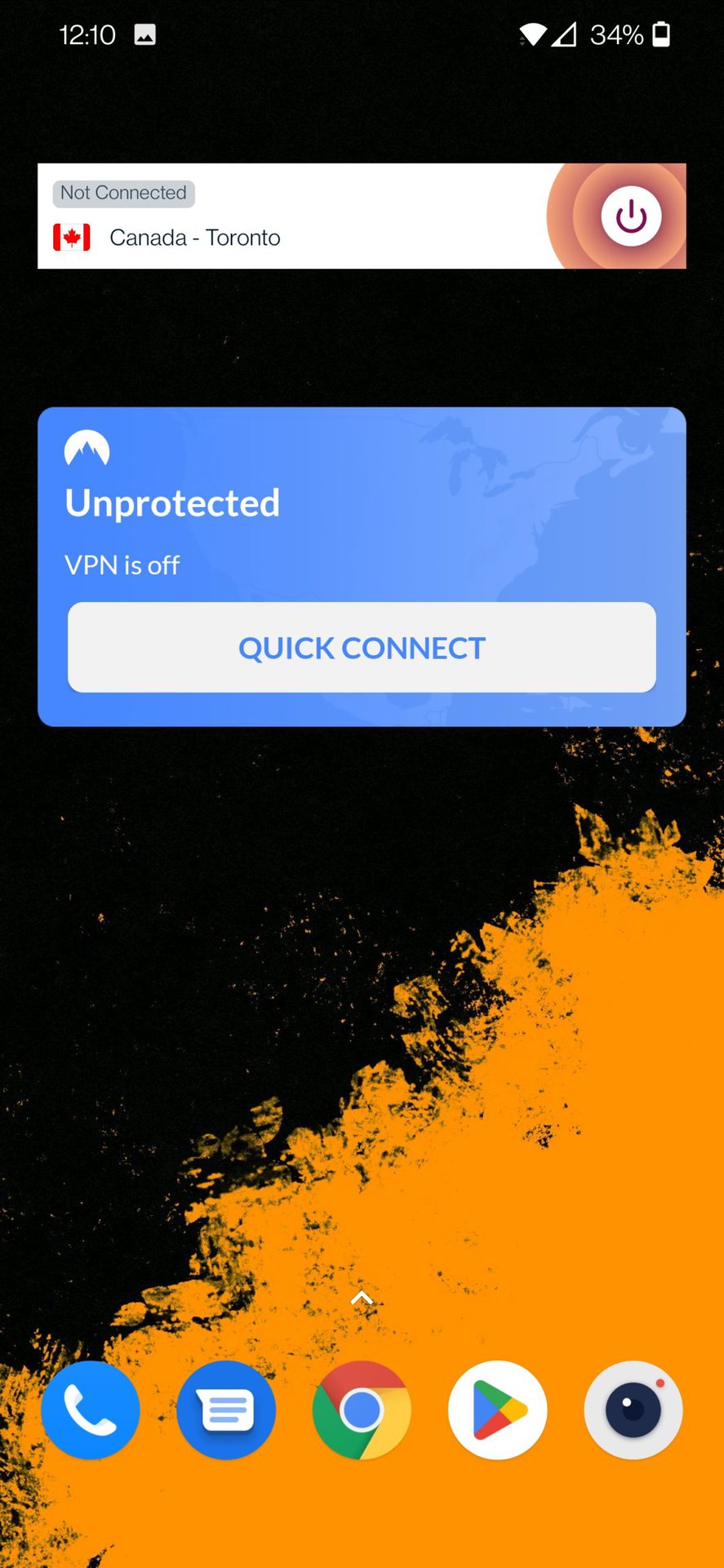Open the Google Play Store
The image size is (724, 1568).
pyautogui.click(x=497, y=1410)
